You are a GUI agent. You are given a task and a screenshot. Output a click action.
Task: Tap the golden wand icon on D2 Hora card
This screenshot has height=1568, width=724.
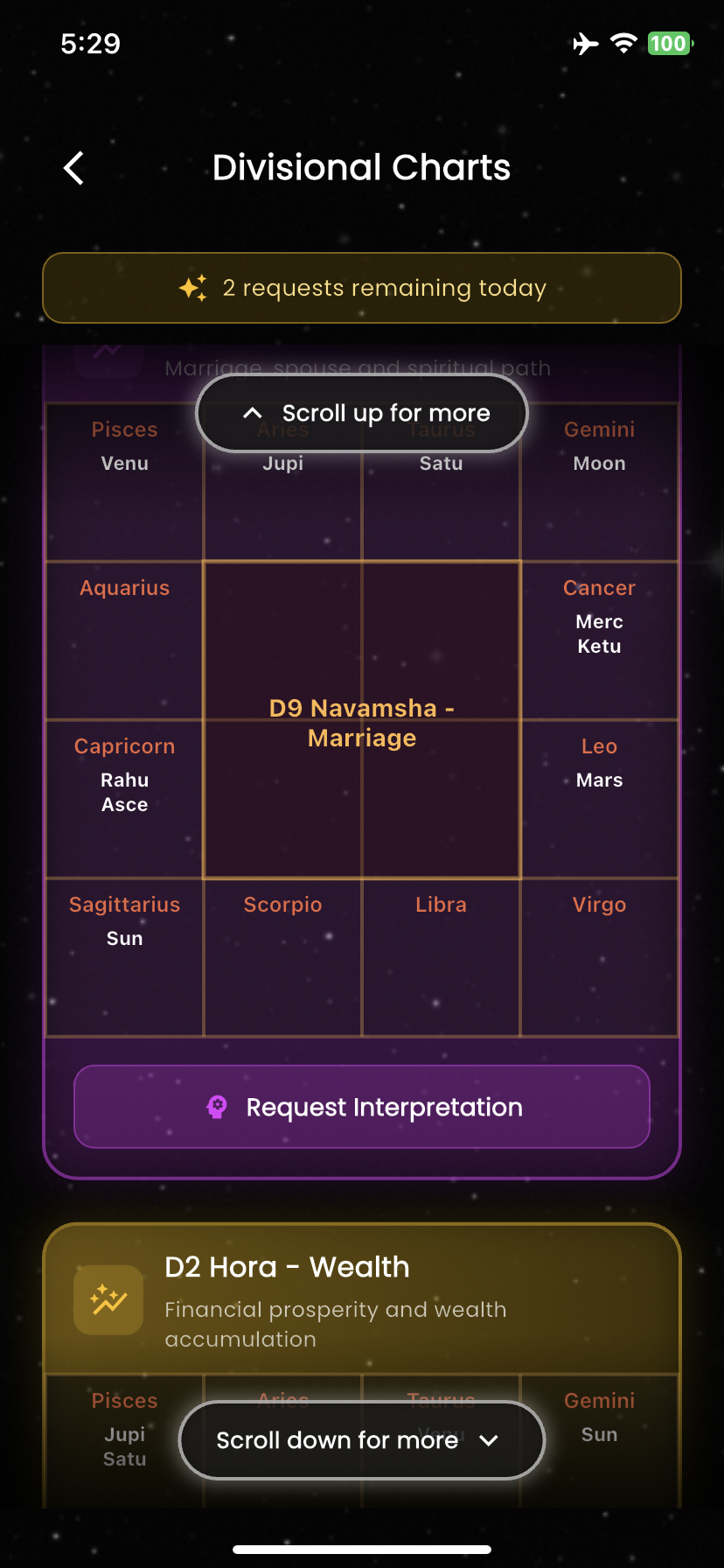coord(108,1300)
